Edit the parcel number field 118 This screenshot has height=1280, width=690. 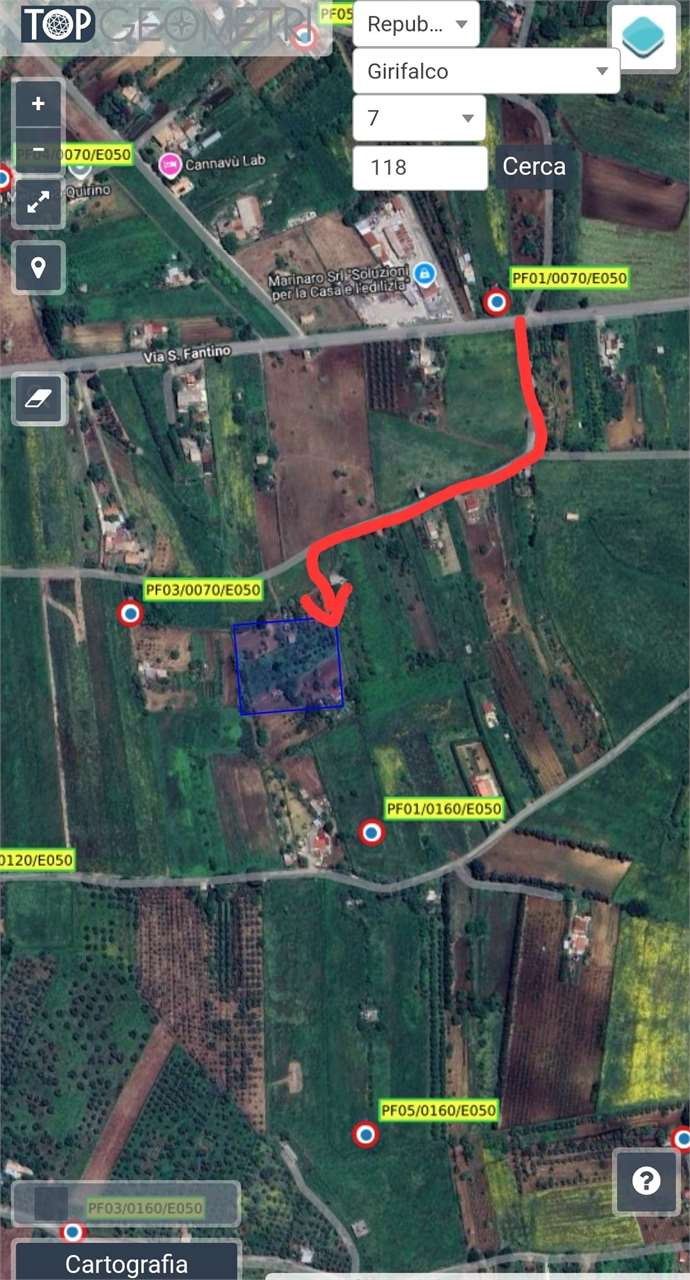(x=419, y=167)
